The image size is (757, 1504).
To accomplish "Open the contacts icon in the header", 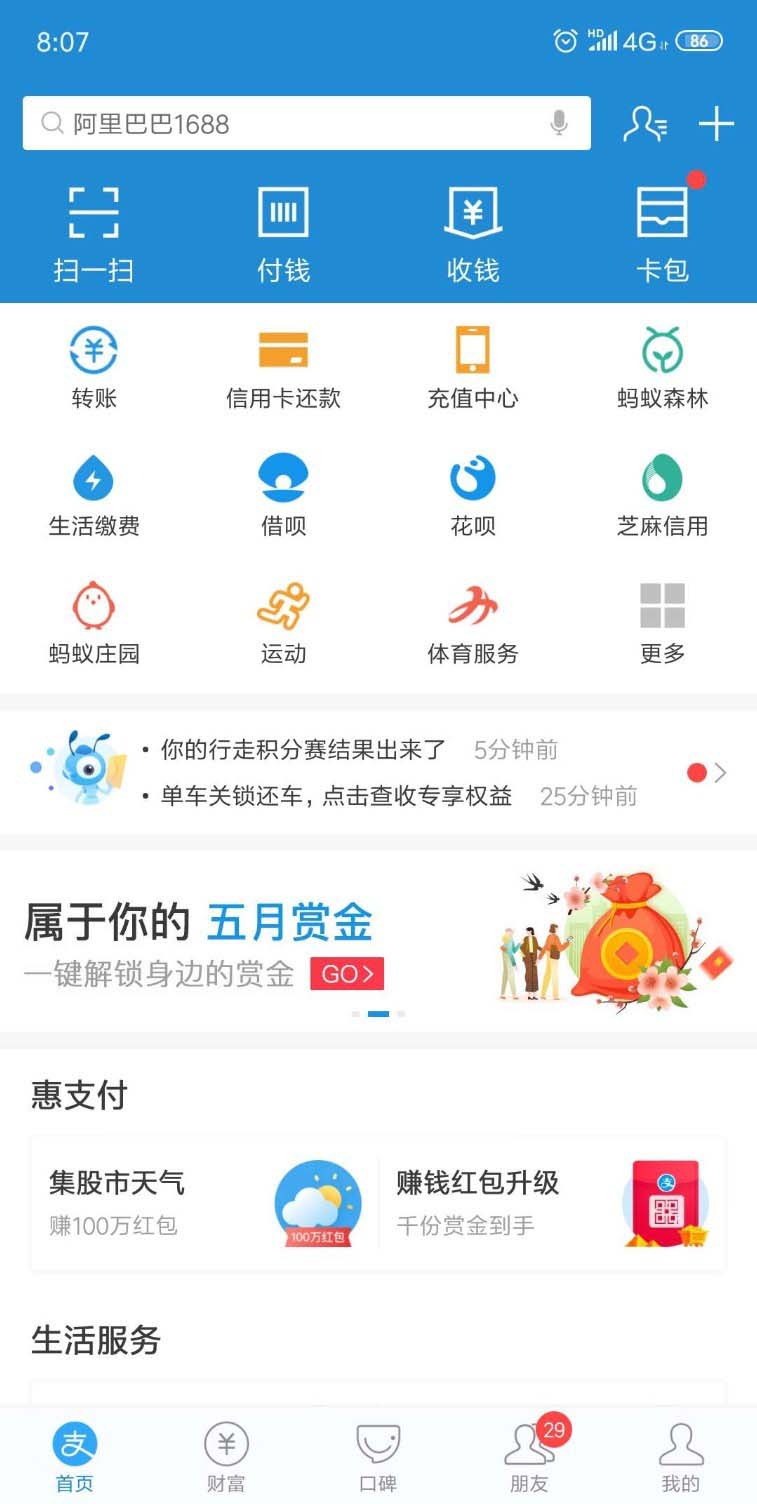I will [645, 124].
